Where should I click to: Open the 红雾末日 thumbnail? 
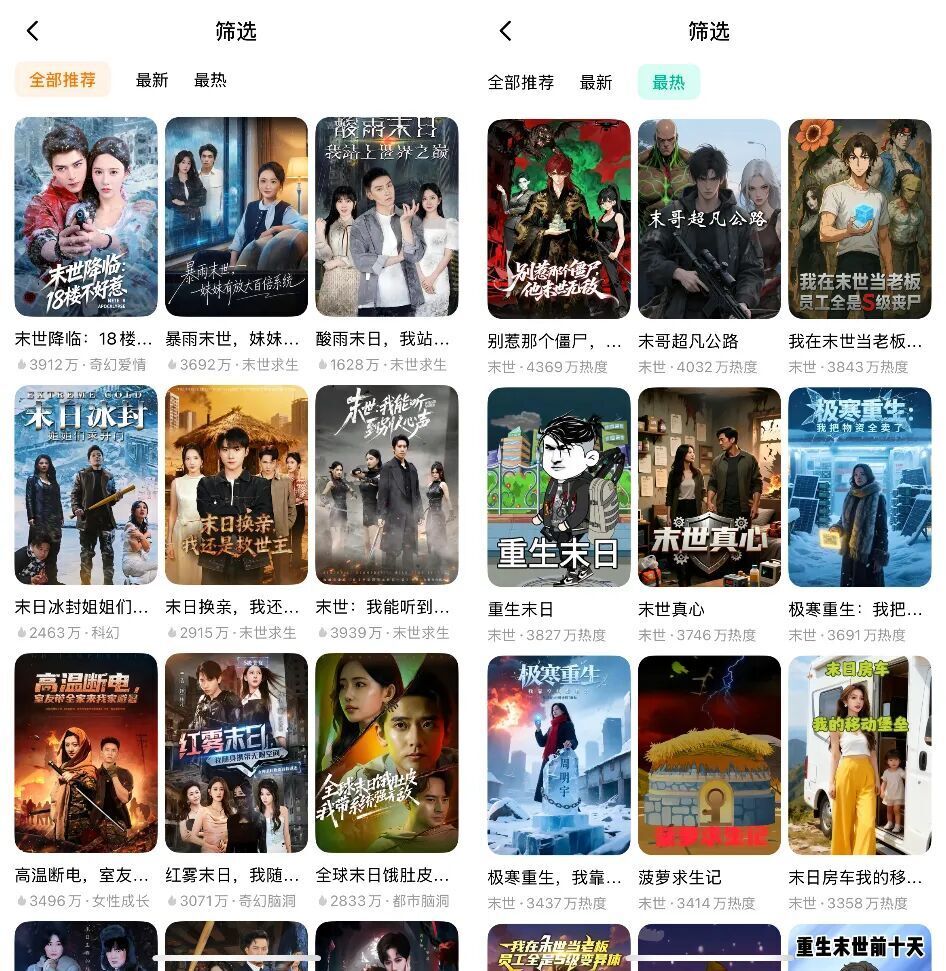[236, 755]
